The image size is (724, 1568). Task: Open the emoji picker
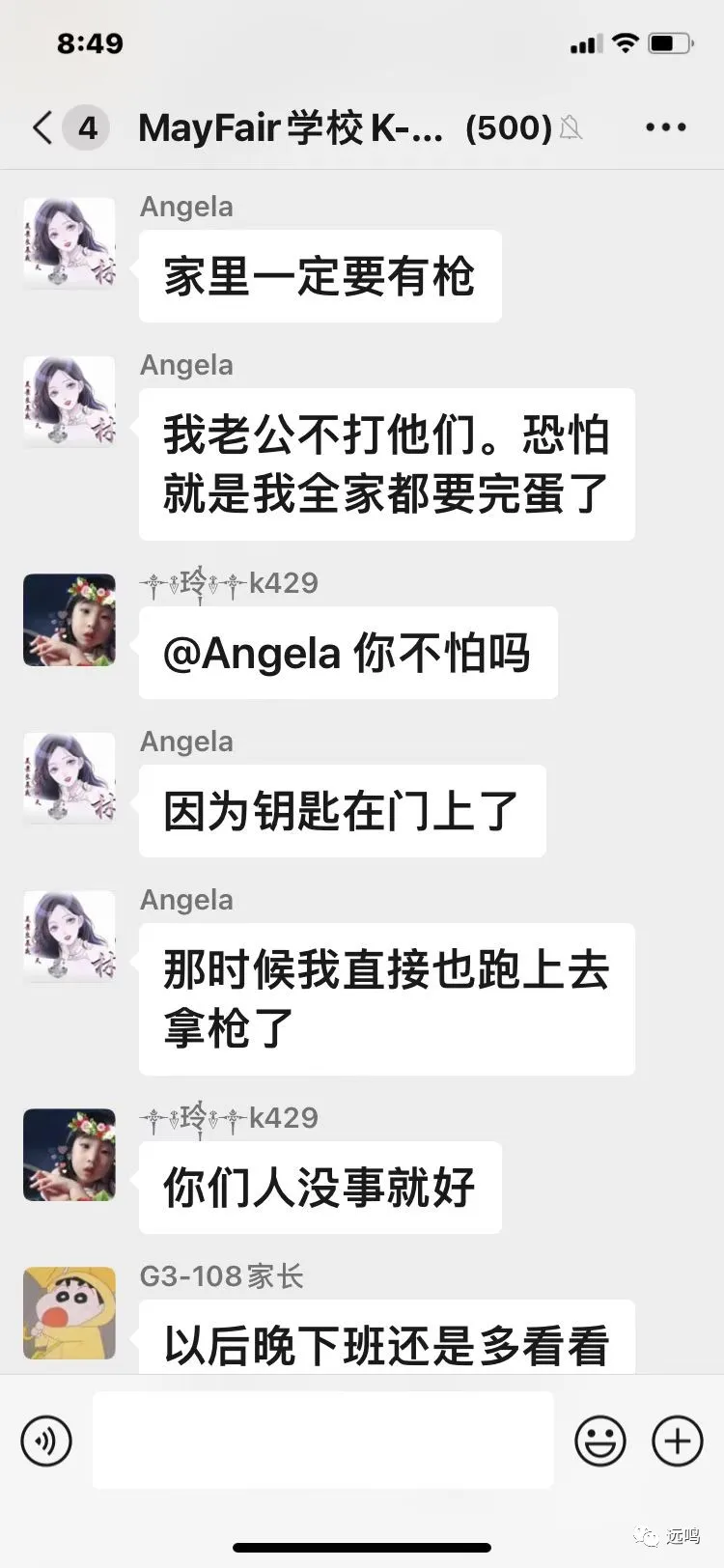(x=599, y=1441)
